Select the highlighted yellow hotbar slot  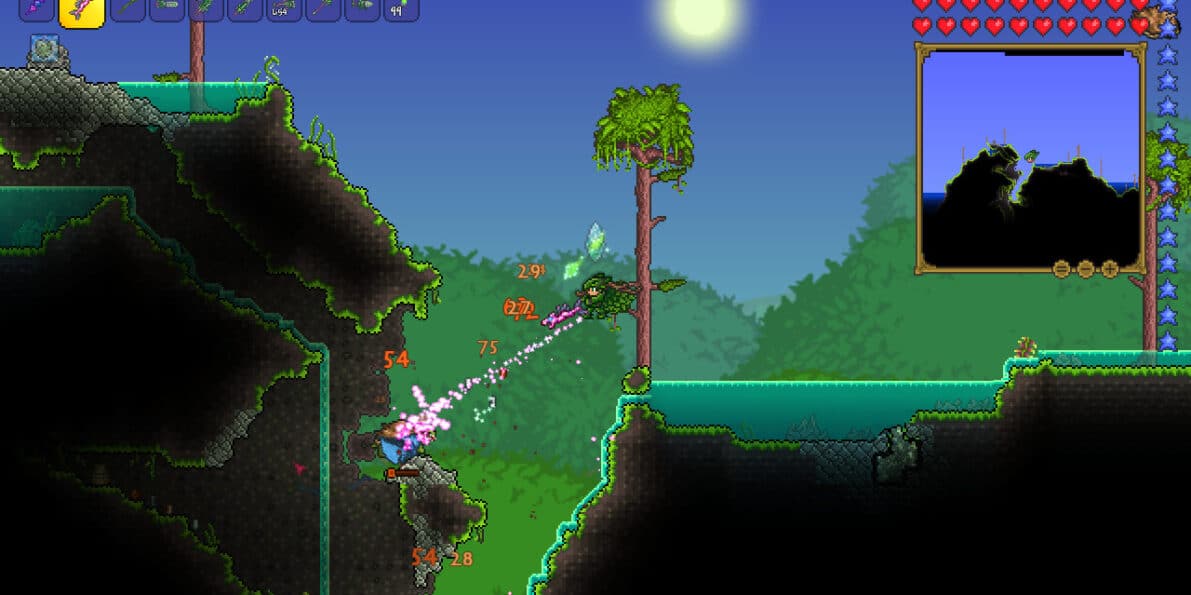pyautogui.click(x=82, y=8)
